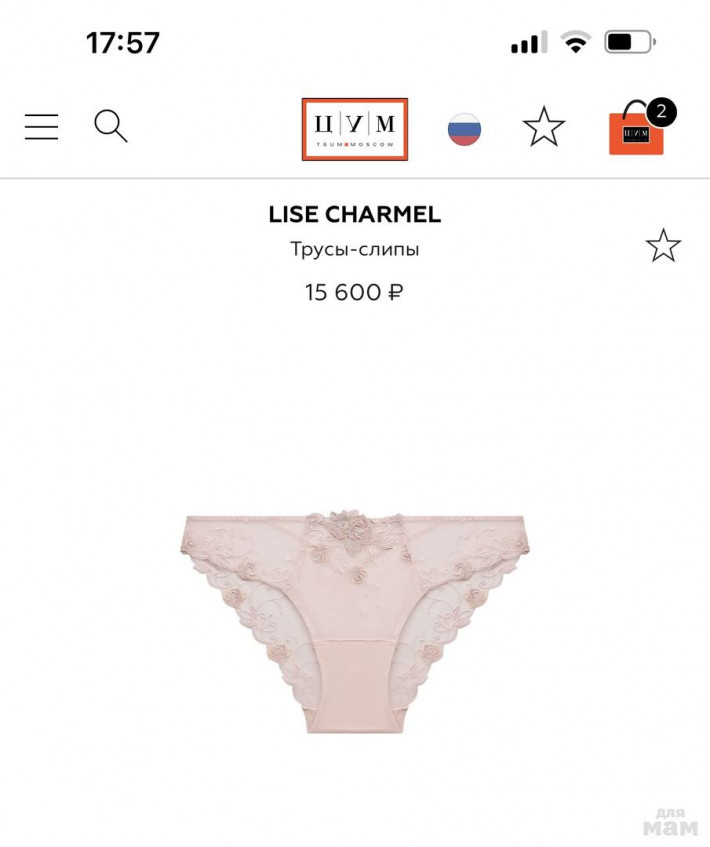Open the search magnifier
The width and height of the screenshot is (710, 847).
click(111, 127)
